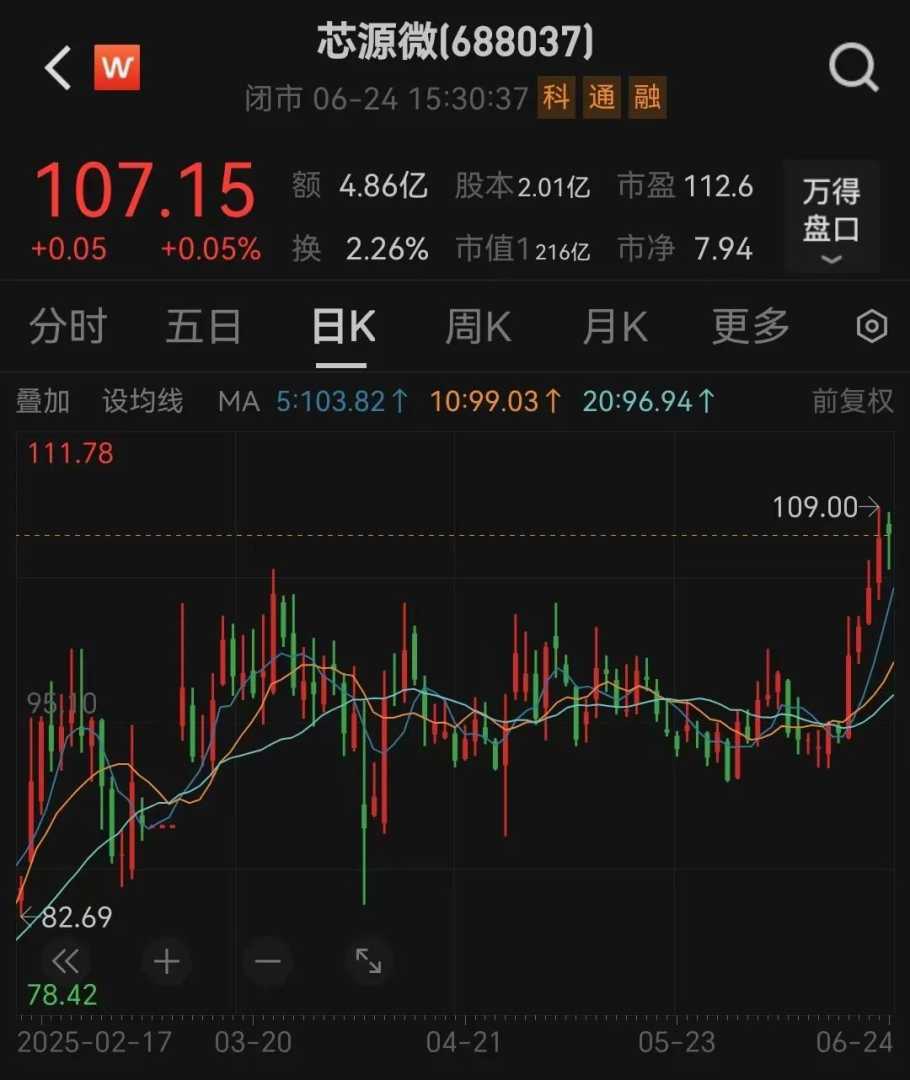Select the 日K chart tab
910x1080 pixels.
click(343, 327)
